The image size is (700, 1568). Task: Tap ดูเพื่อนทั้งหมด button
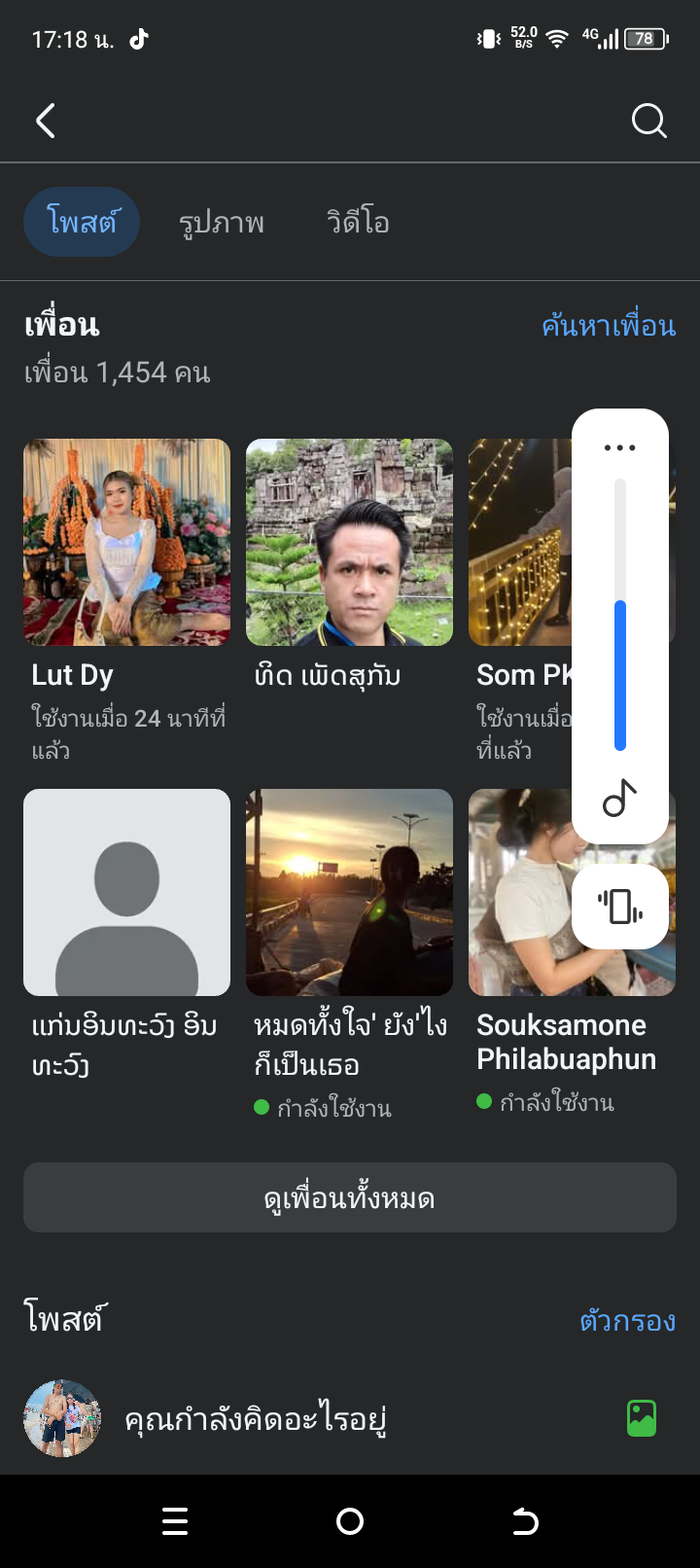350,1197
